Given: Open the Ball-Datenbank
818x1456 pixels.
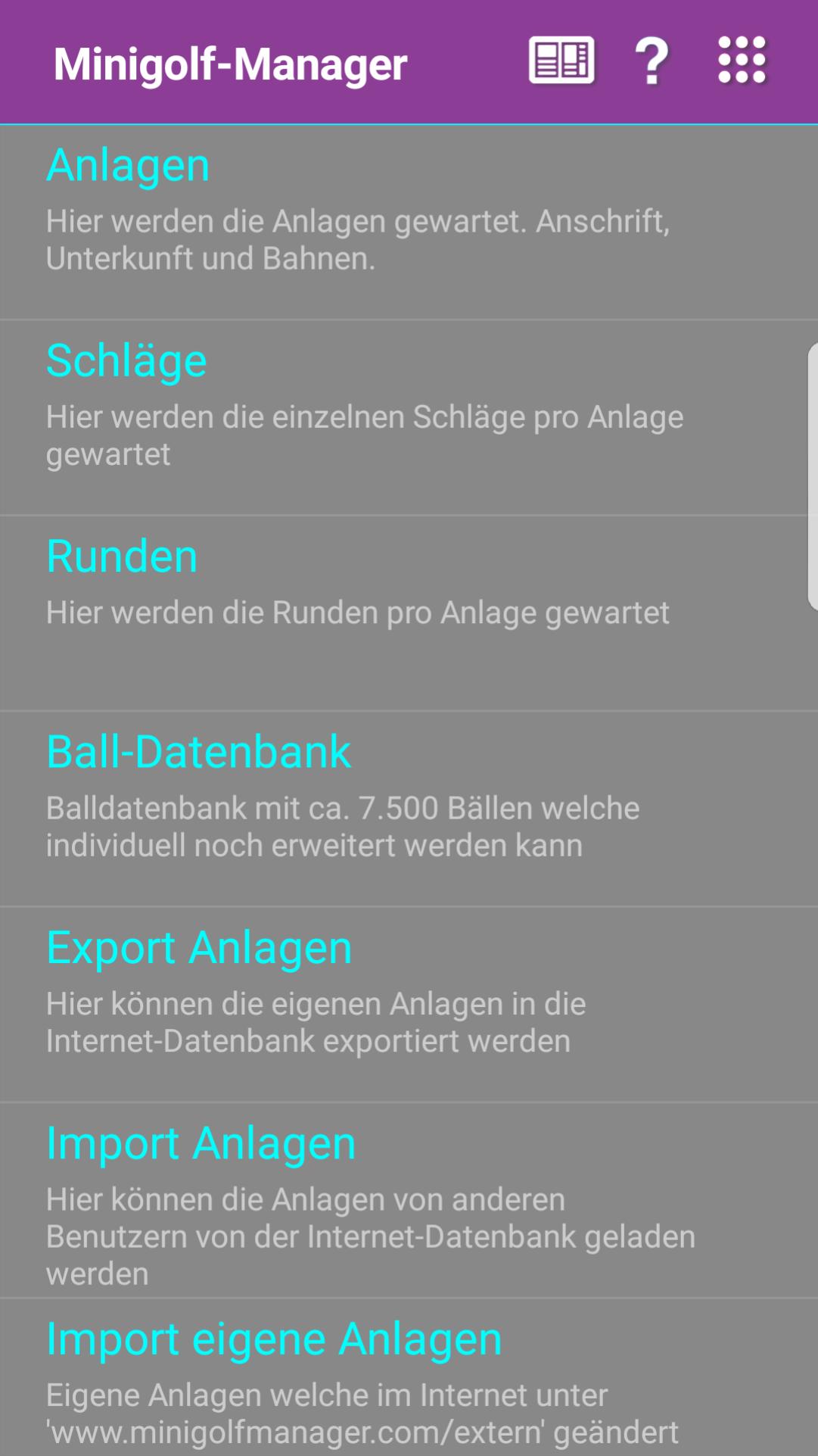Looking at the screenshot, I should [409, 809].
